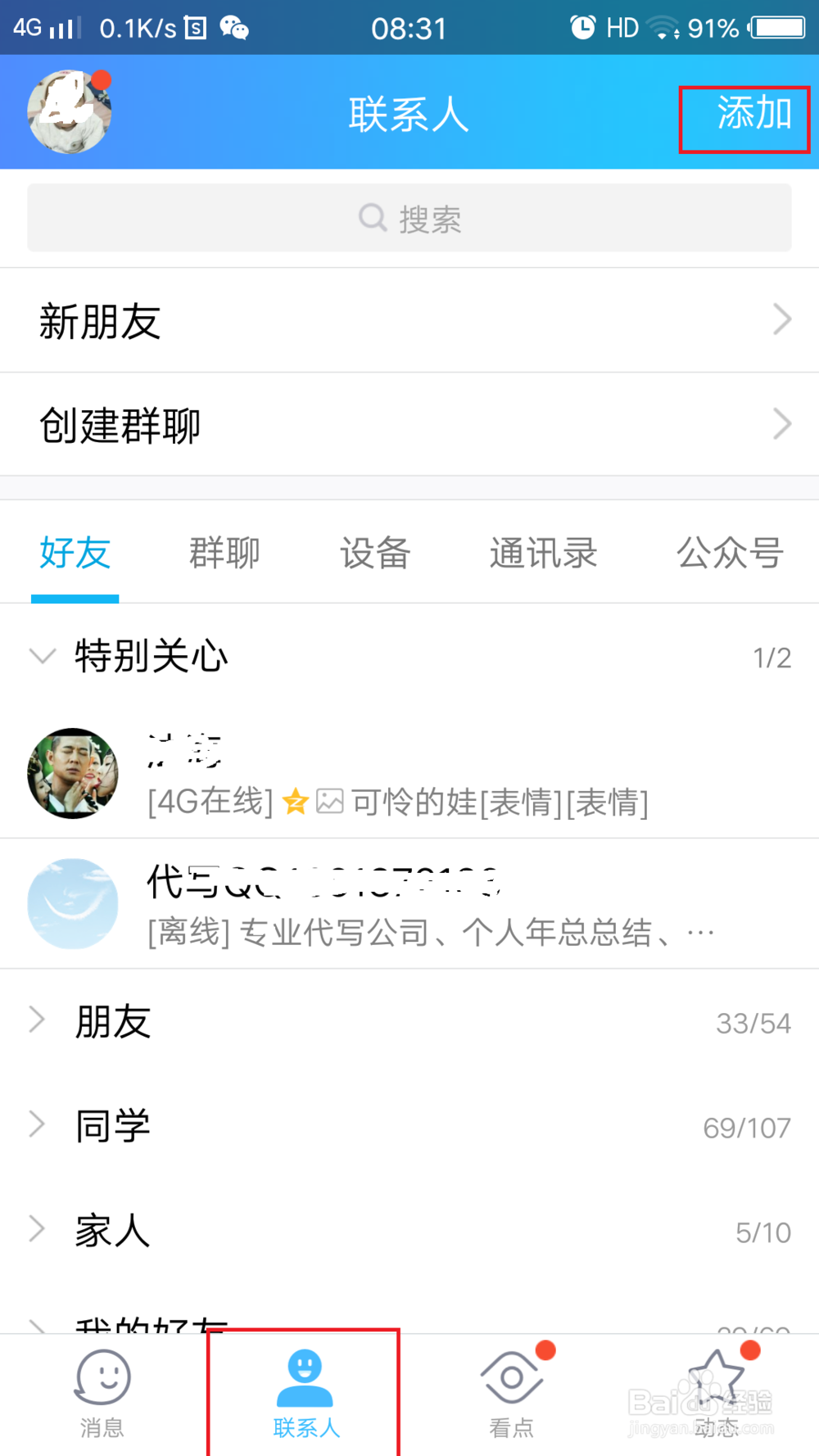Select the 联系人 contacts icon
This screenshot has width=819, height=1456.
(304, 1384)
